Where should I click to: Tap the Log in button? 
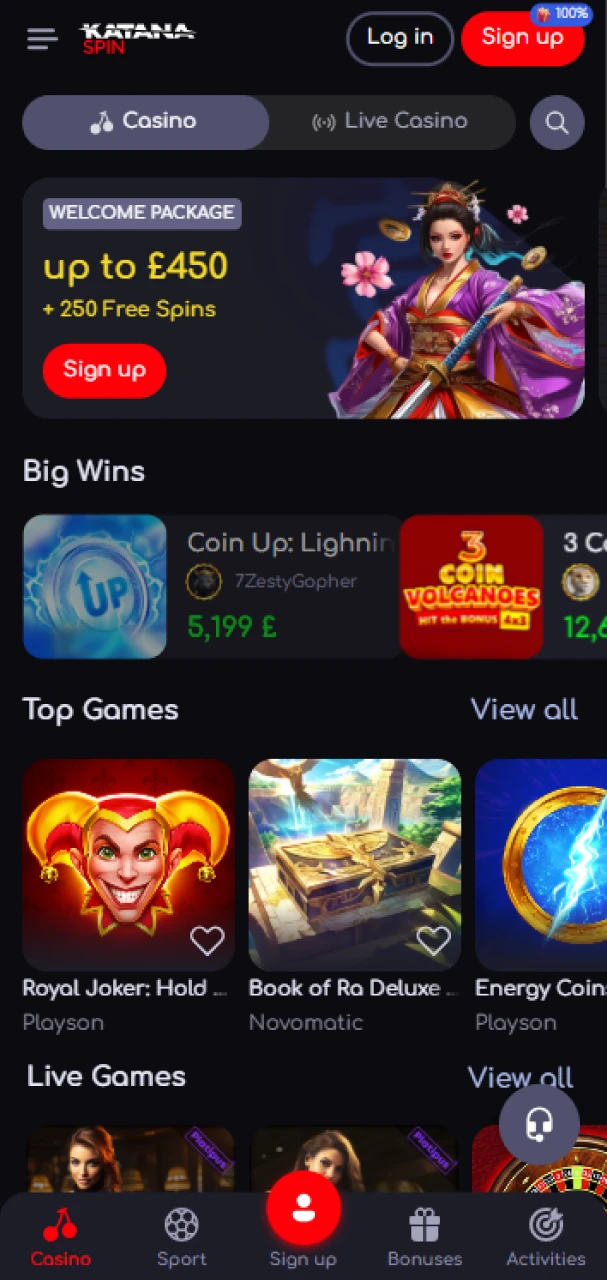pyautogui.click(x=399, y=39)
